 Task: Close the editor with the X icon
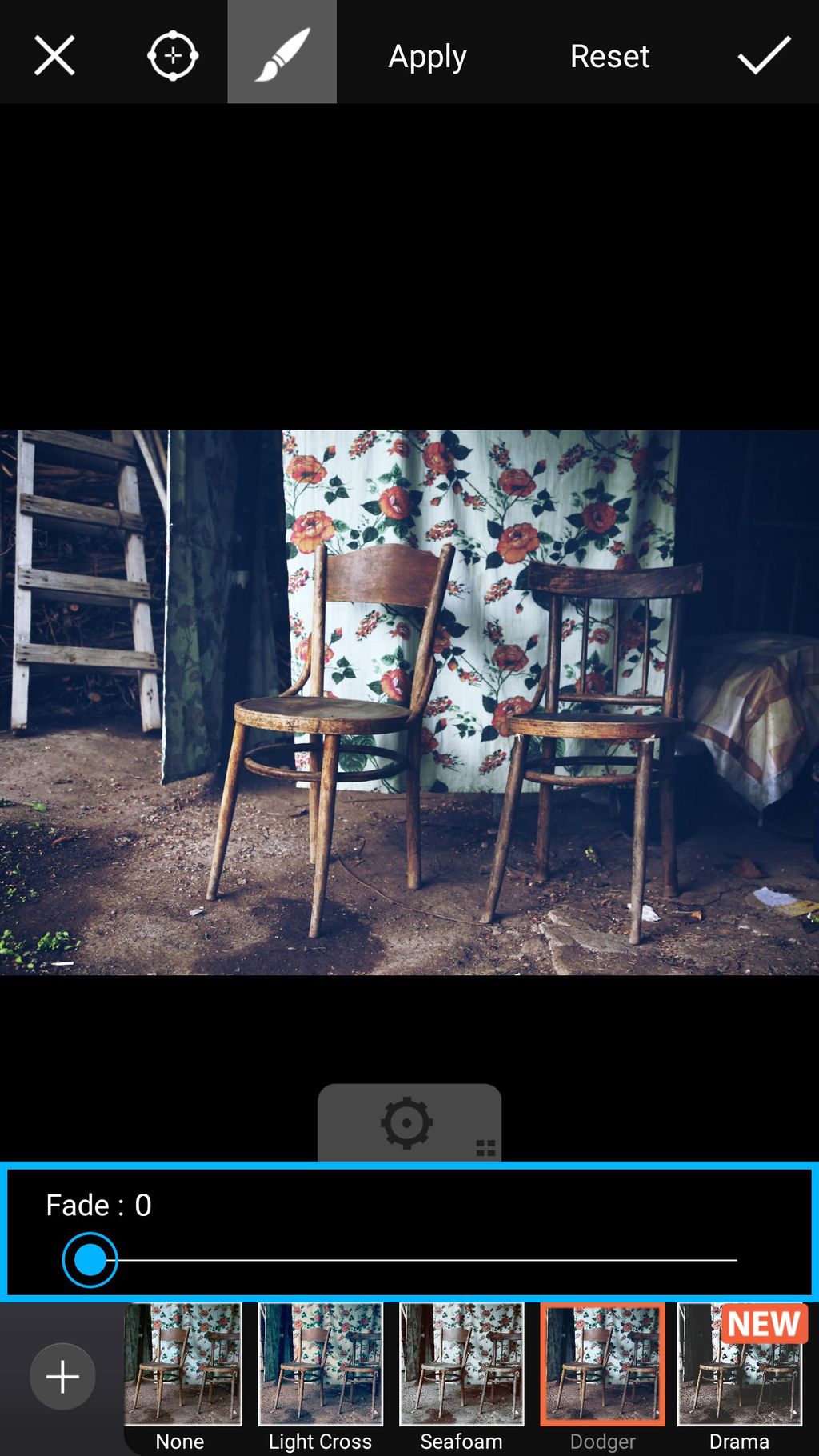(54, 55)
